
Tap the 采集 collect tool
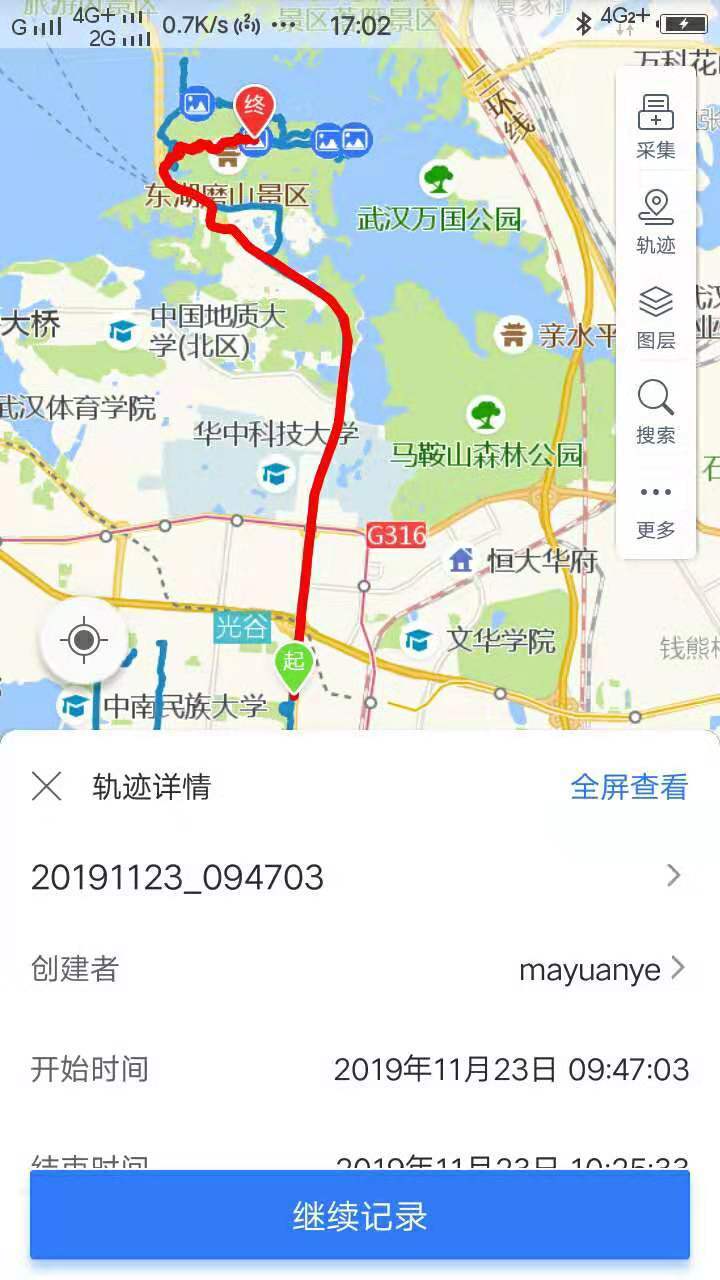[x=656, y=126]
